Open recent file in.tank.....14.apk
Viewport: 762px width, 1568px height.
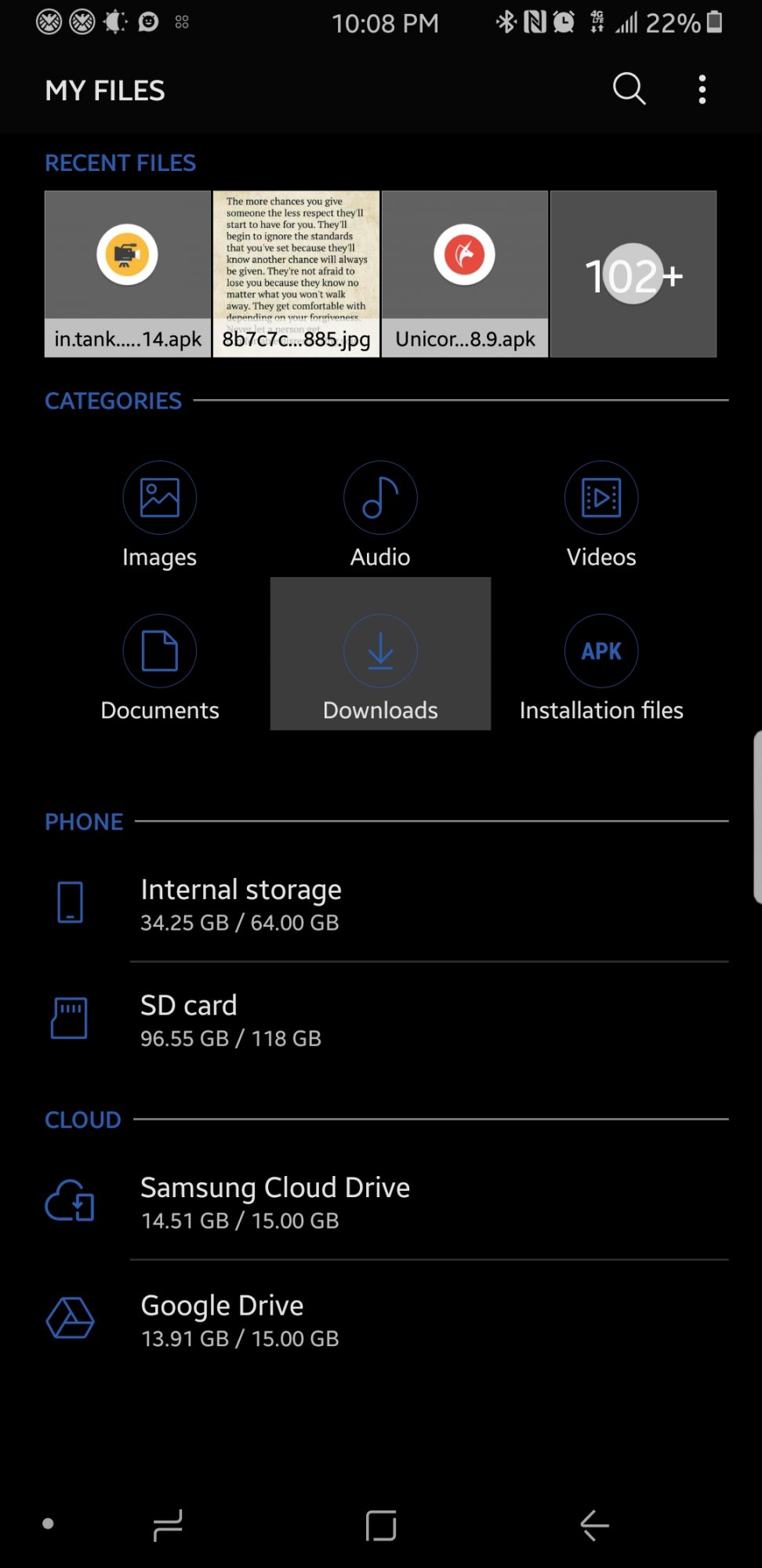click(128, 274)
